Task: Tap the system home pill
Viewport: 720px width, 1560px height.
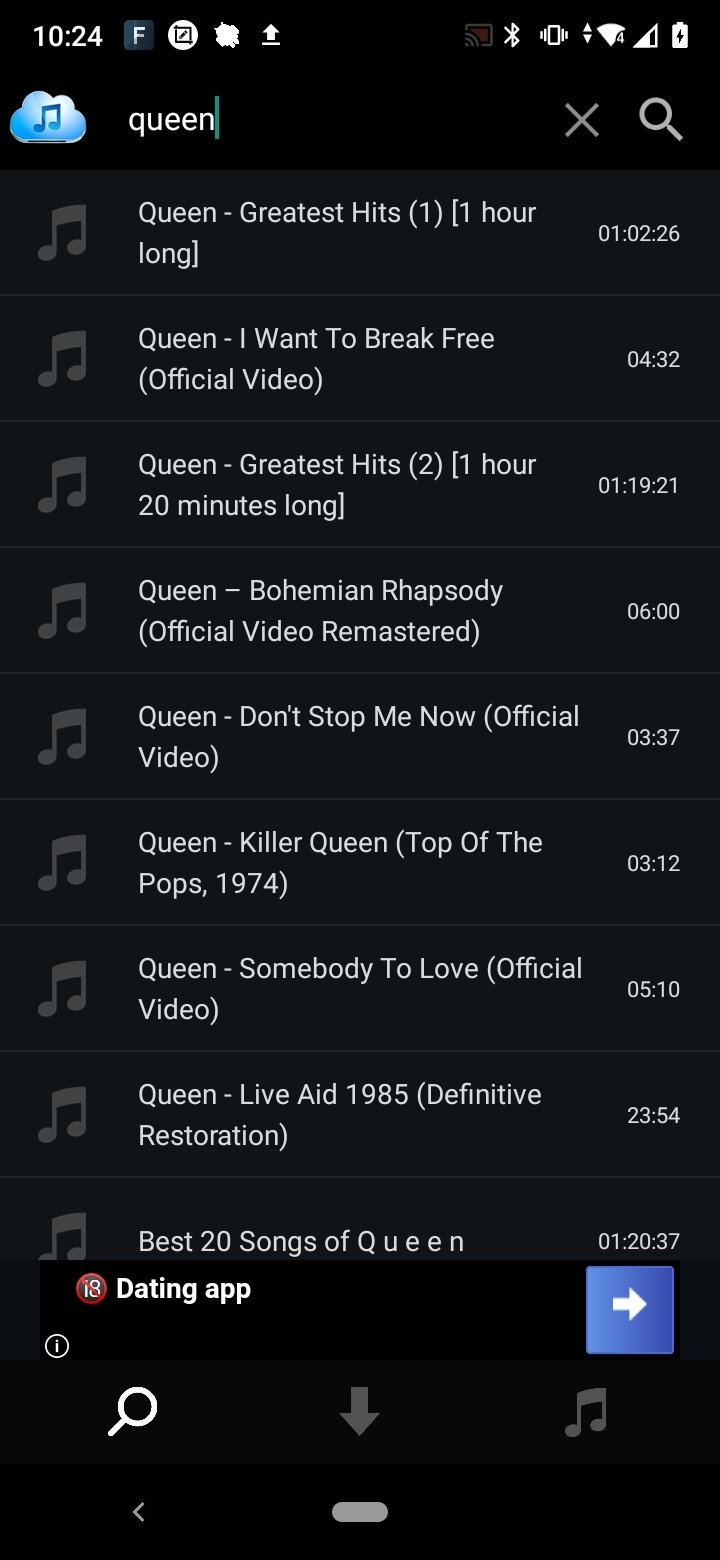Action: [x=359, y=1512]
